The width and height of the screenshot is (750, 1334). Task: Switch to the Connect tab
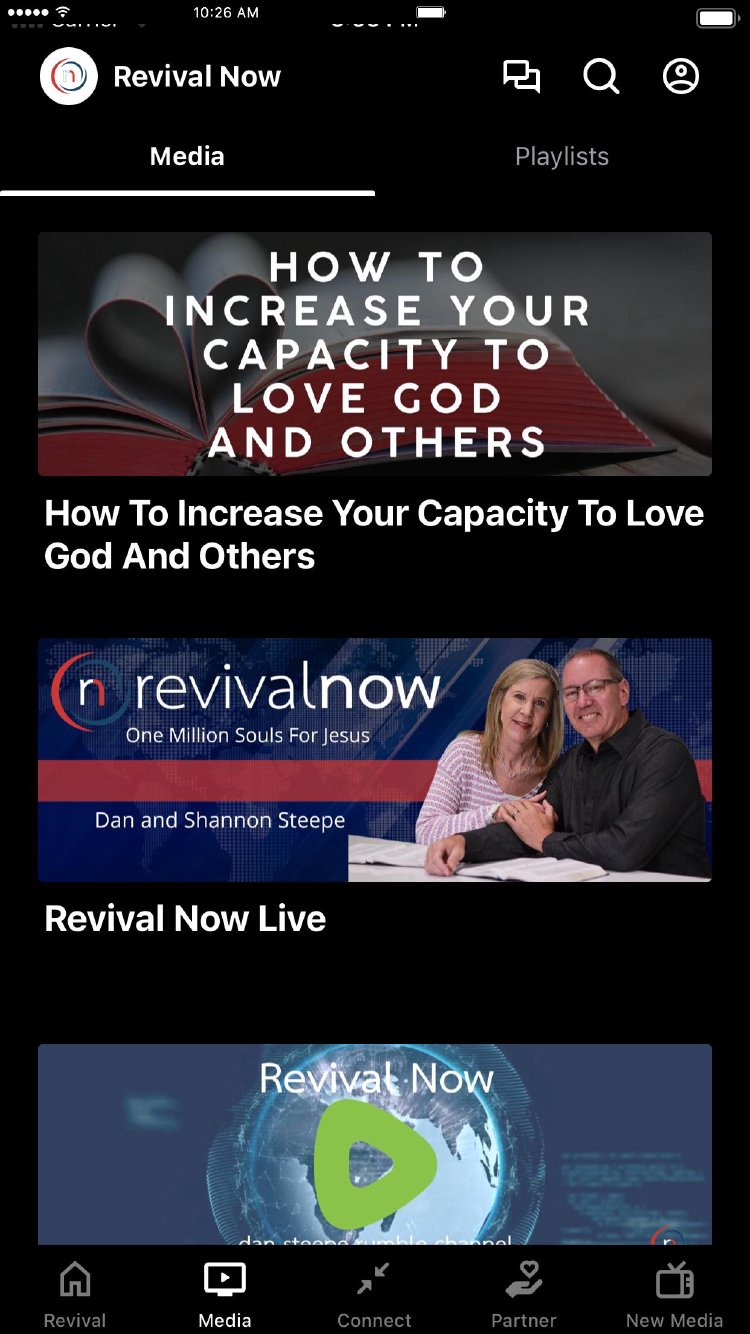pyautogui.click(x=374, y=1293)
